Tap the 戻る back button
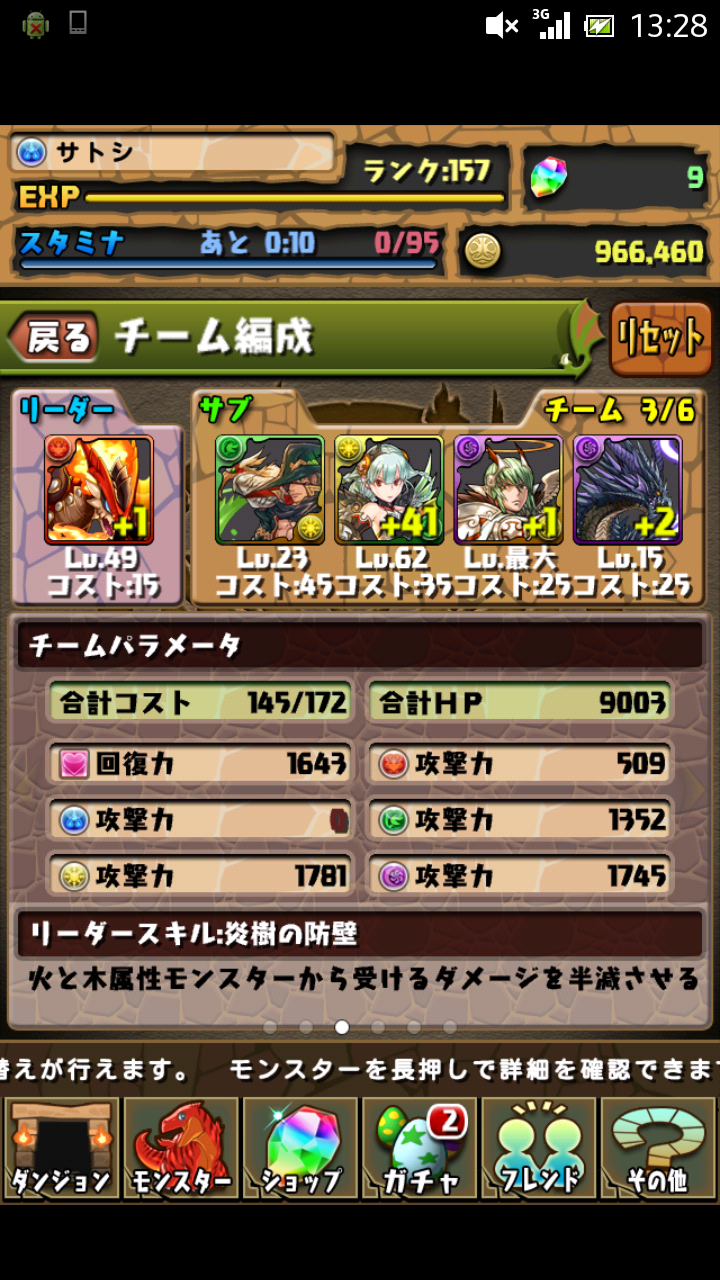Viewport: 720px width, 1280px height. [58, 338]
